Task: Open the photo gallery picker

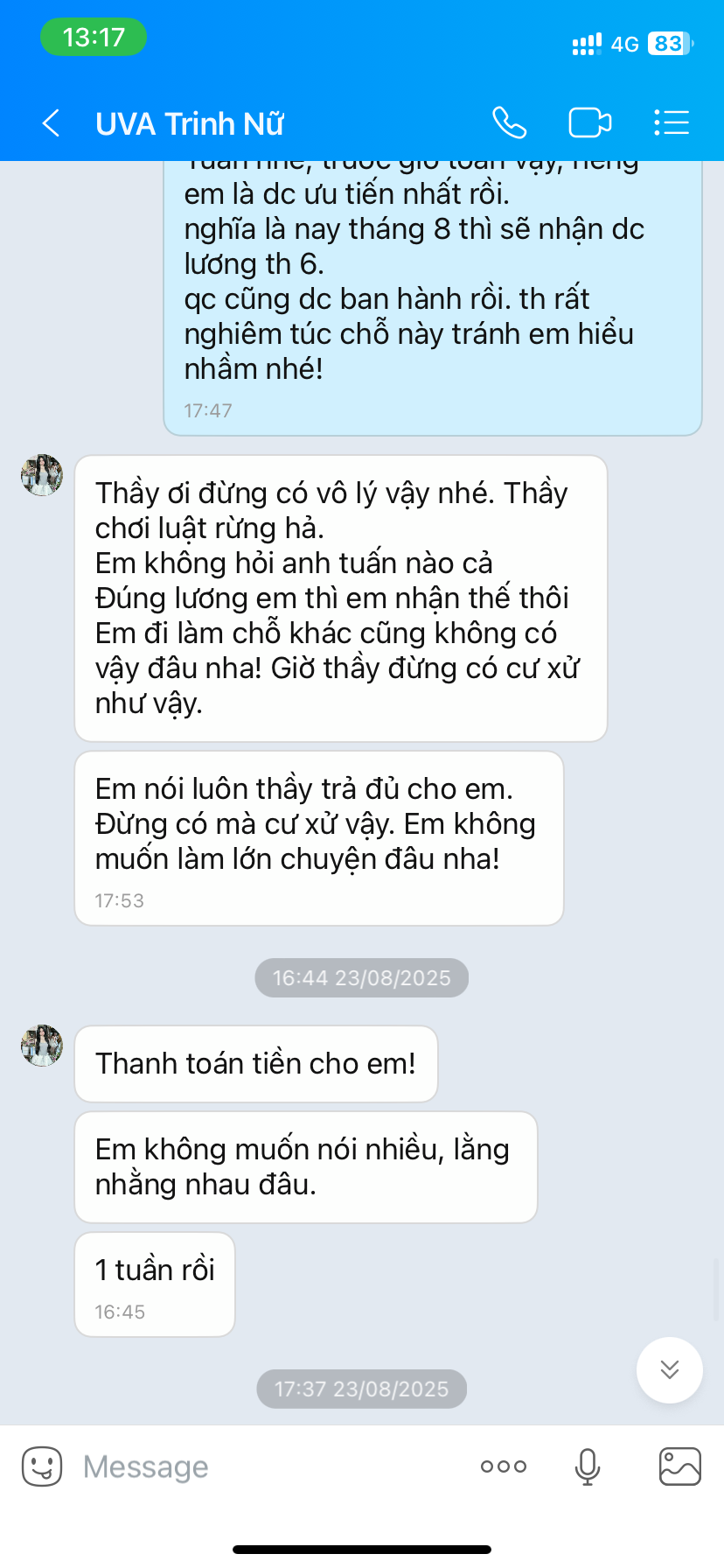Action: pos(679,1466)
